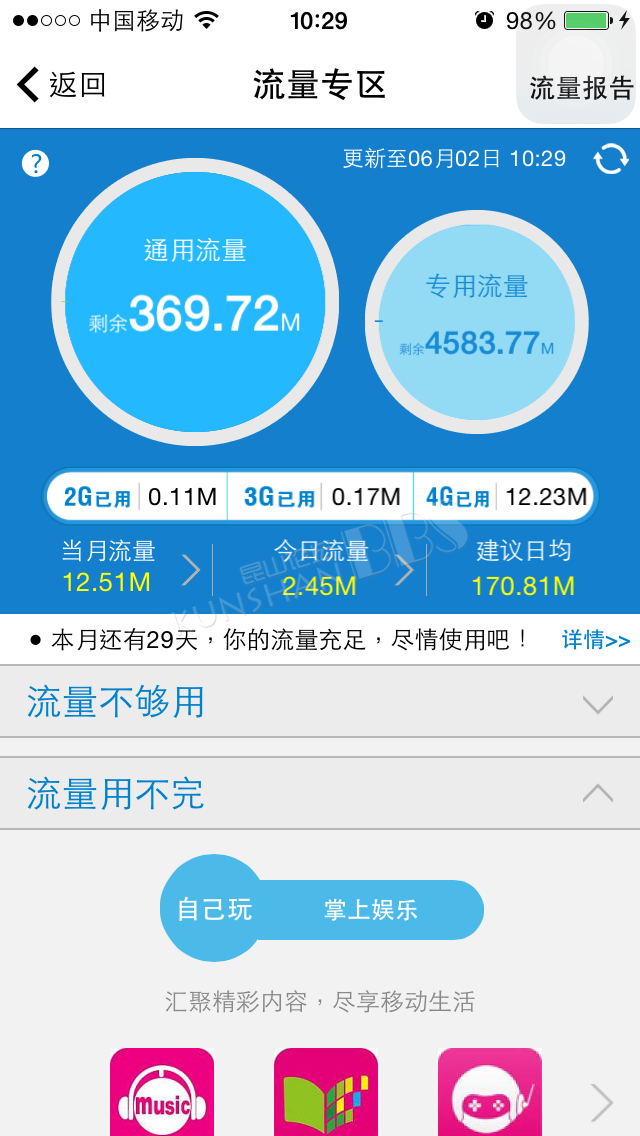View 当月流量 monthly usage details
Viewport: 640px width, 1136px height.
pos(130,567)
